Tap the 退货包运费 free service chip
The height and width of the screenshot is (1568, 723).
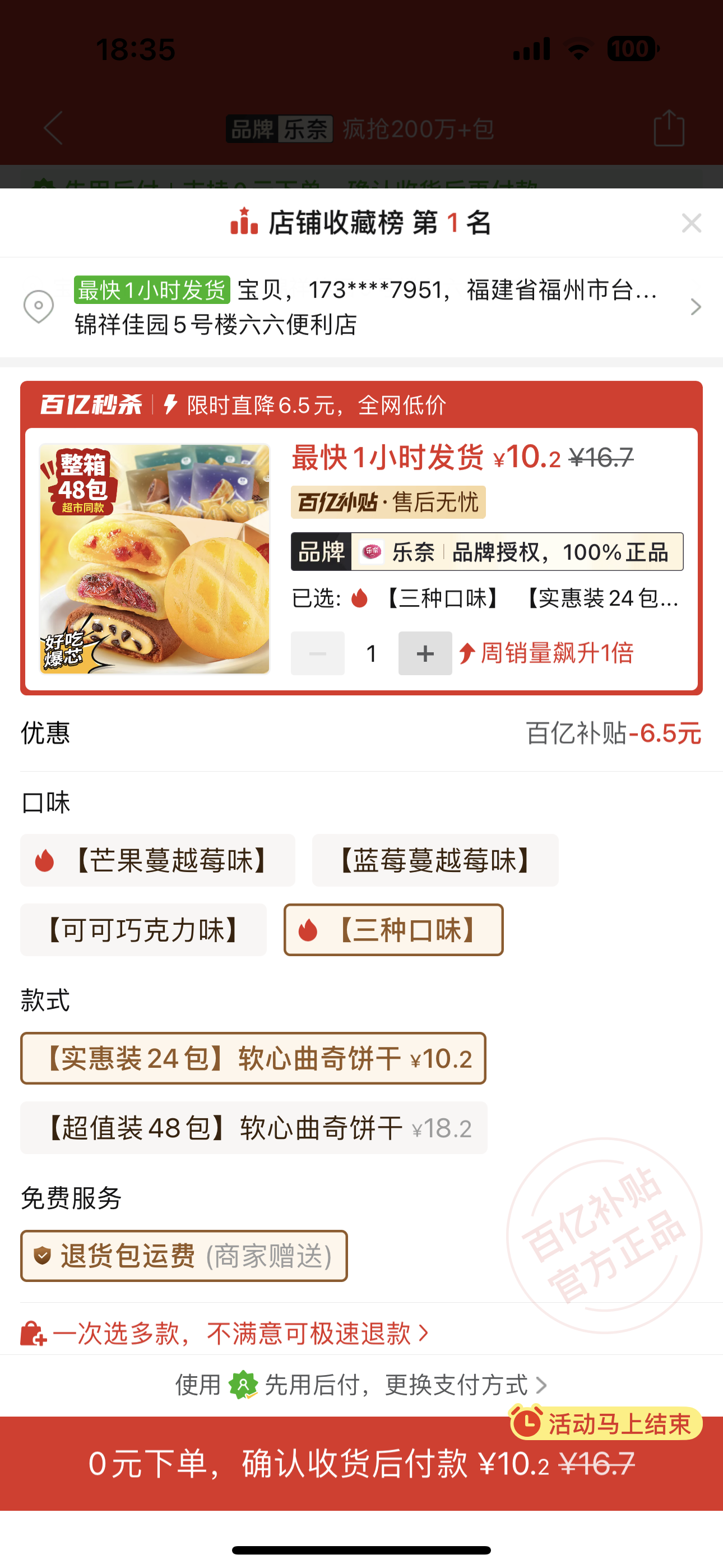(184, 1256)
